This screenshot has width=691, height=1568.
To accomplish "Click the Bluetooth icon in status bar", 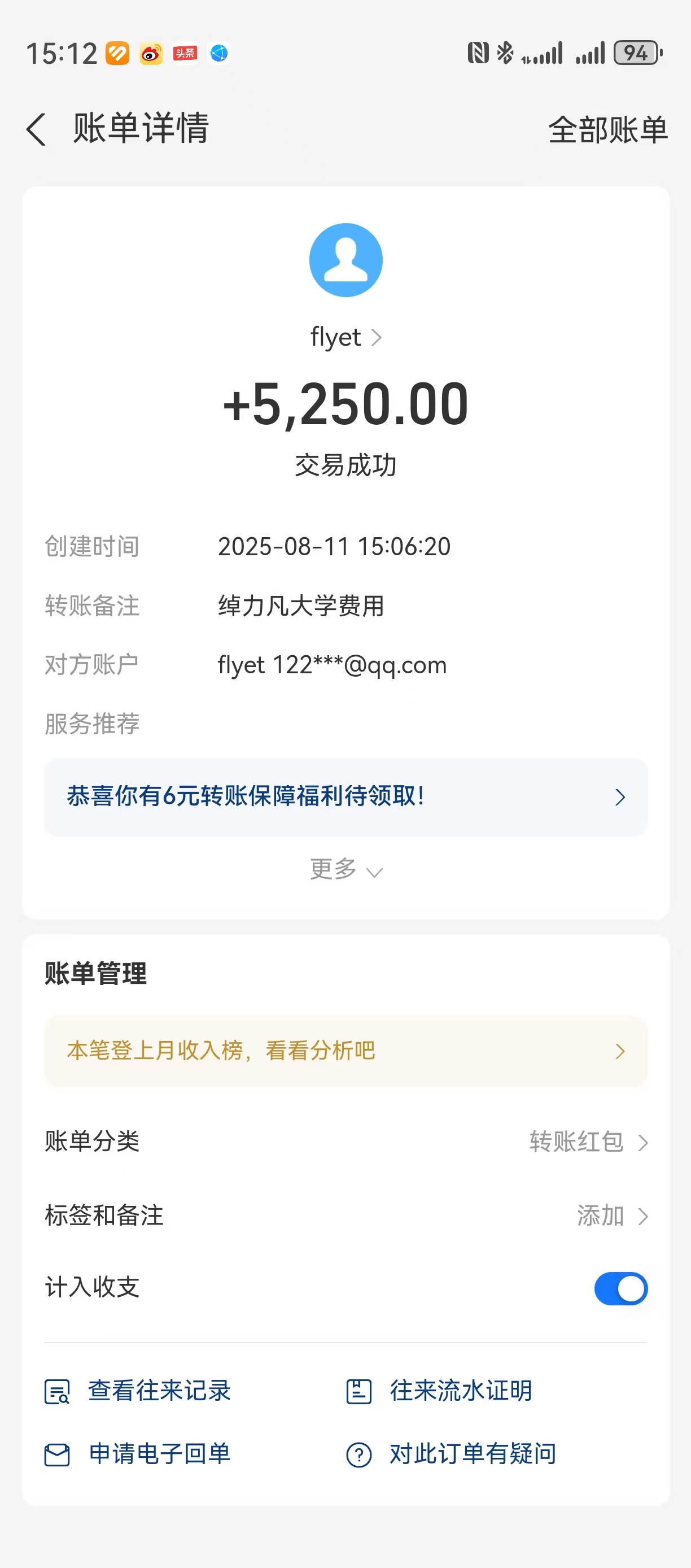I will tap(504, 54).
